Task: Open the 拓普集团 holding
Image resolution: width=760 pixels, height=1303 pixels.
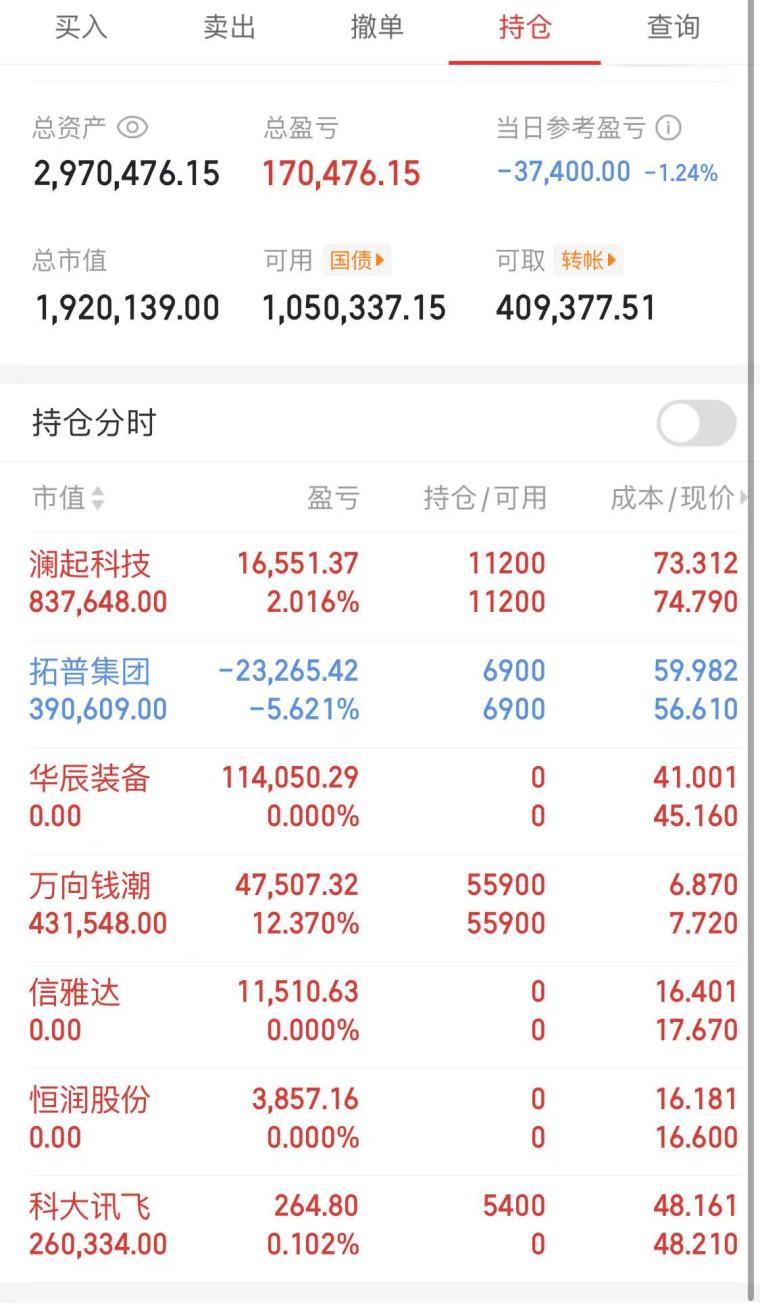Action: (378, 692)
